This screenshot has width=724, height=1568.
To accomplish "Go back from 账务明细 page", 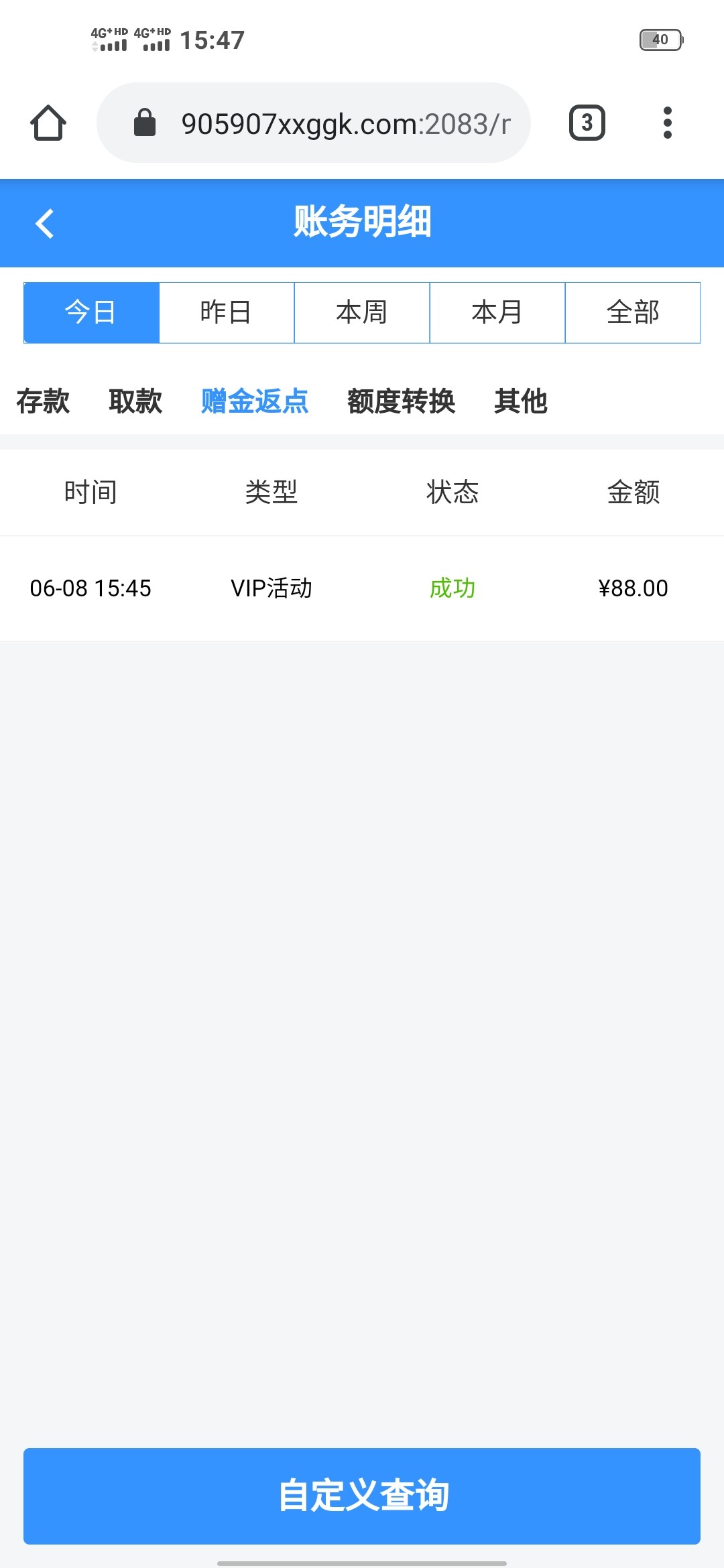I will 45,223.
